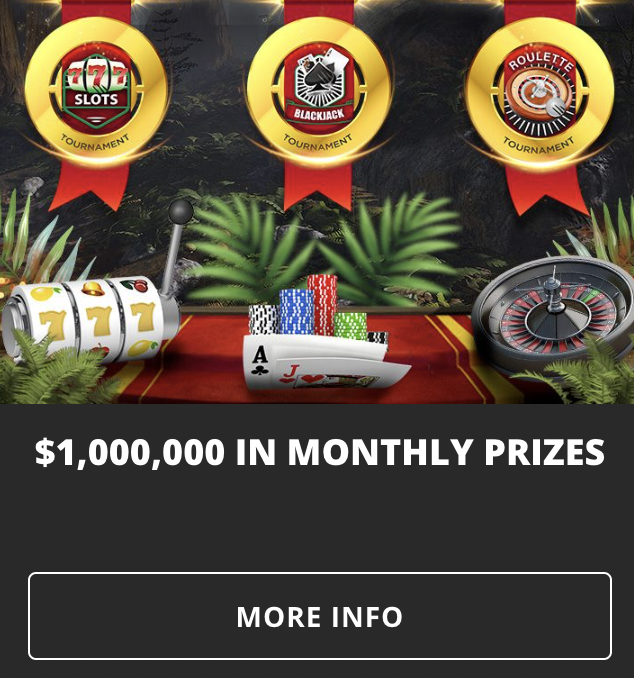Viewport: 634px width, 678px height.
Task: Tap the MORE INFO button
Action: (x=319, y=616)
